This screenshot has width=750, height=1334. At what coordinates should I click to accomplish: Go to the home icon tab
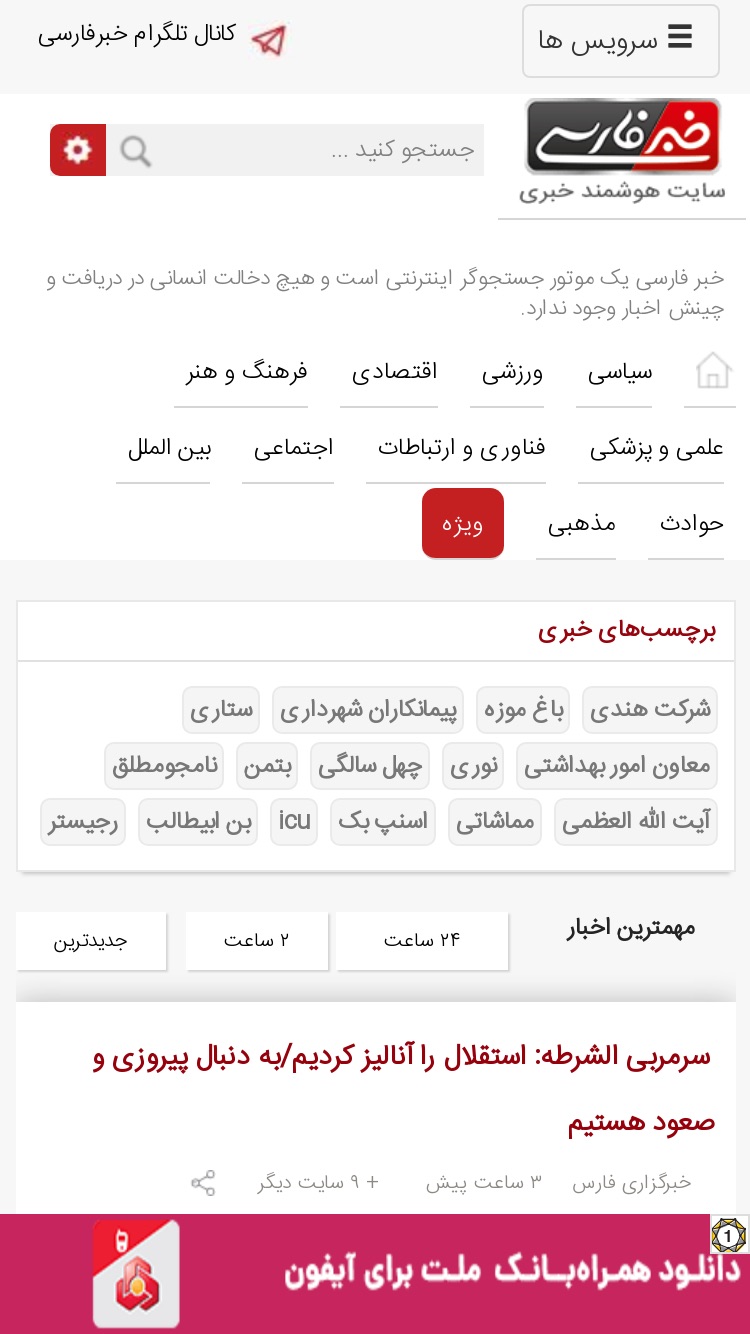pyautogui.click(x=713, y=372)
